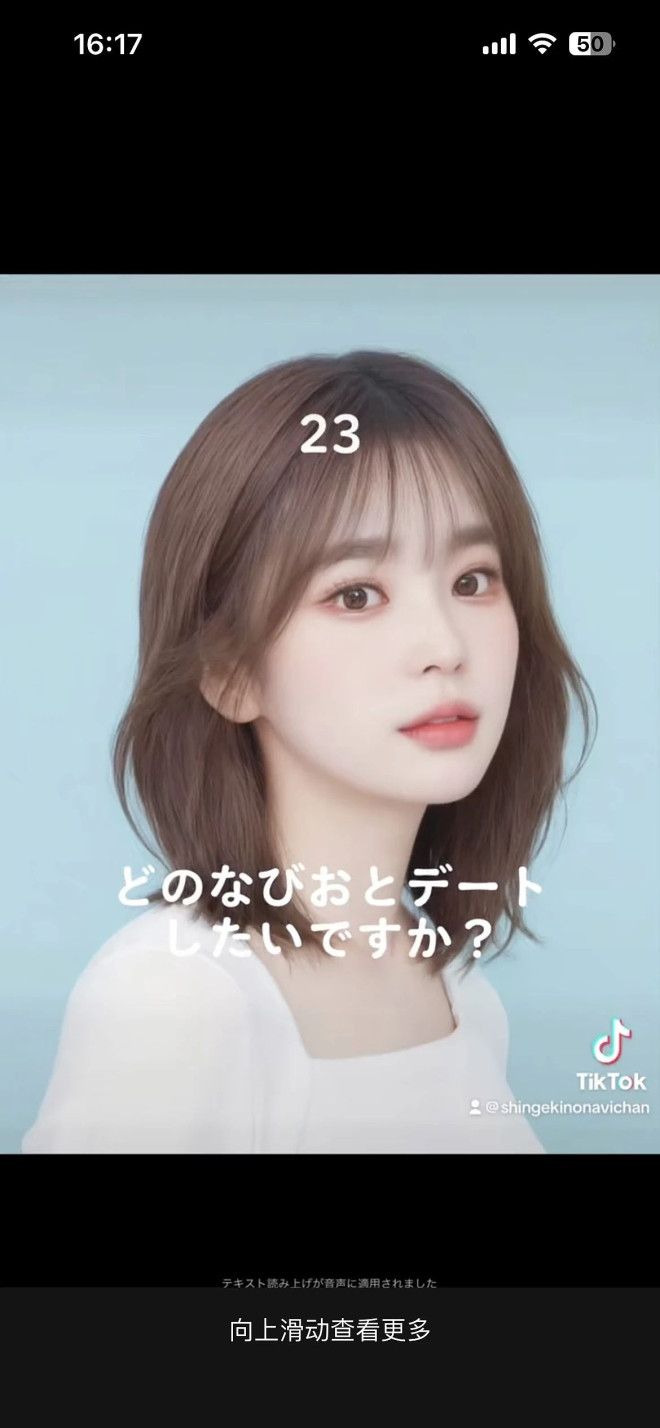Viewport: 660px width, 1428px height.
Task: Tap the TikTok video to pause playback
Action: coord(330,712)
